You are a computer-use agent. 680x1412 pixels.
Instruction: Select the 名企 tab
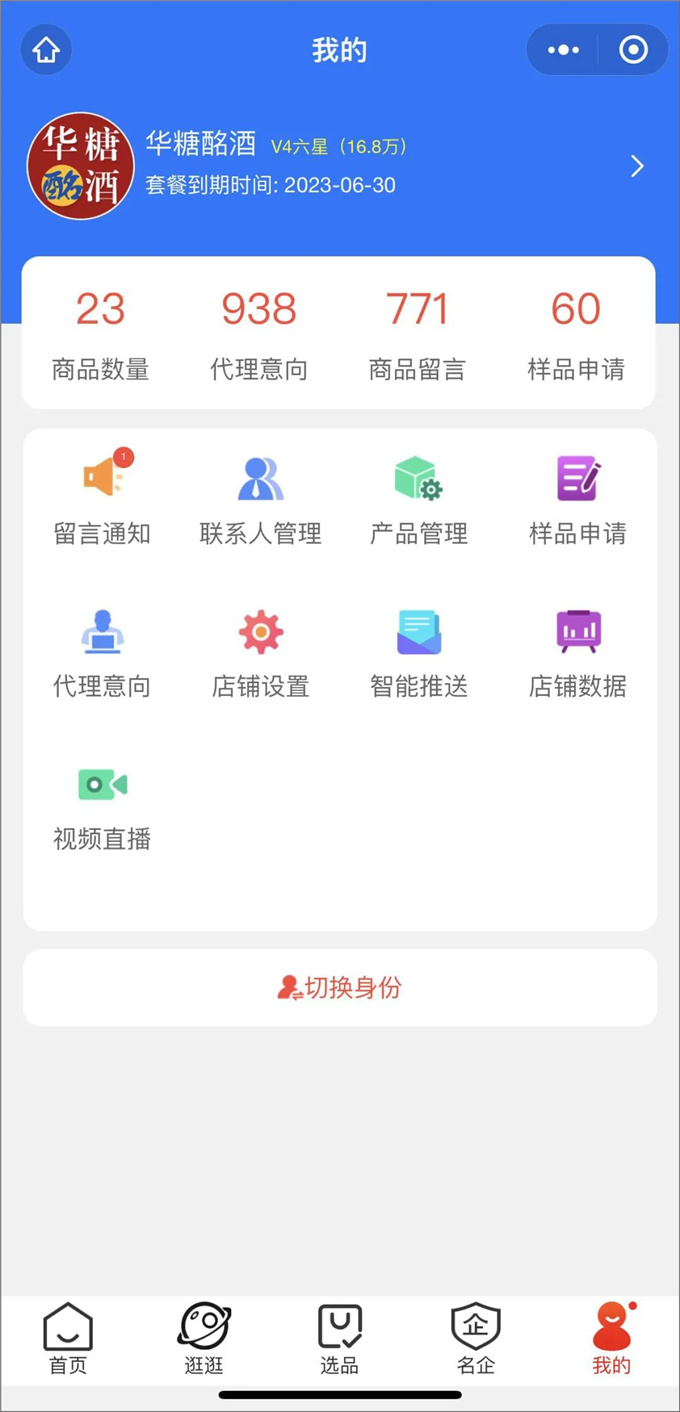coord(476,1340)
